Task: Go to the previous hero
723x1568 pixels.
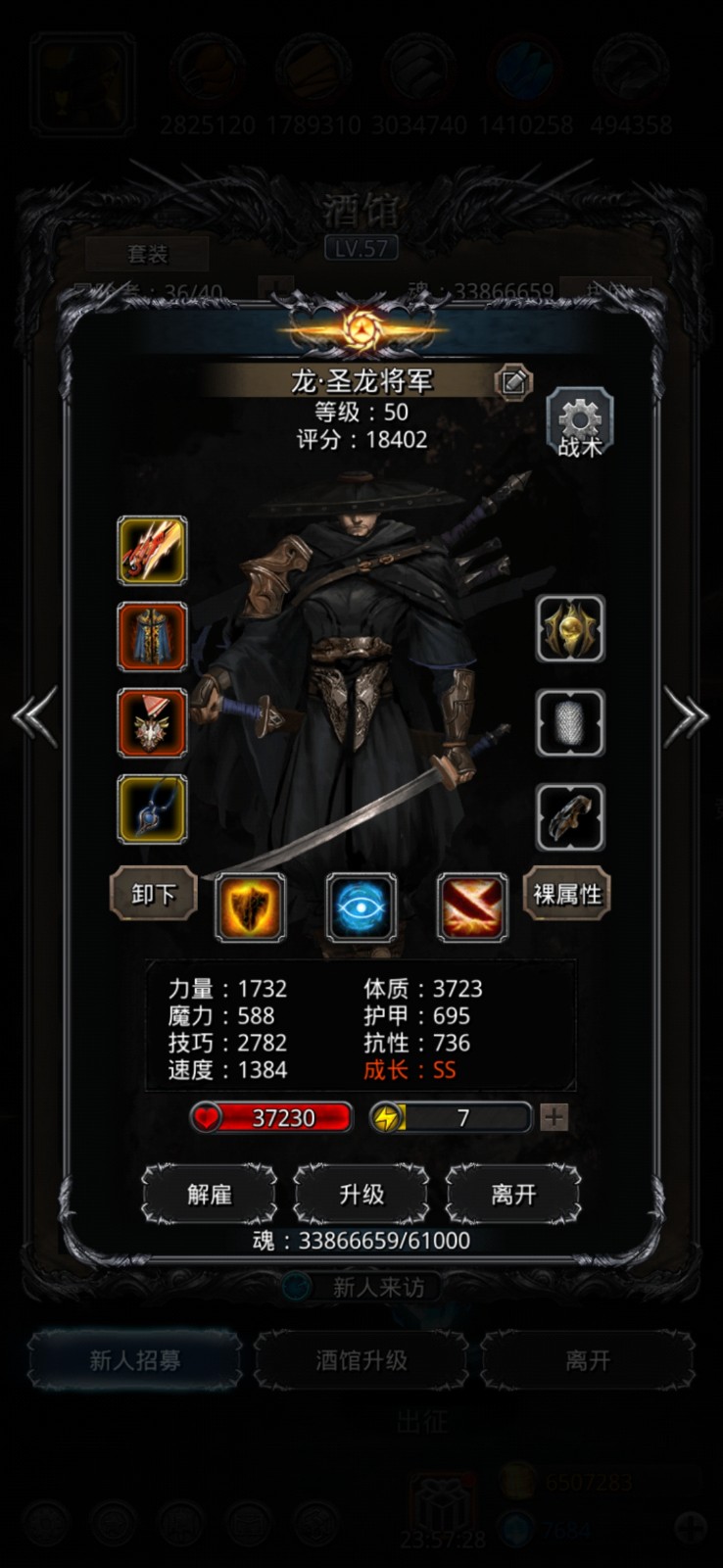Action: coord(35,716)
